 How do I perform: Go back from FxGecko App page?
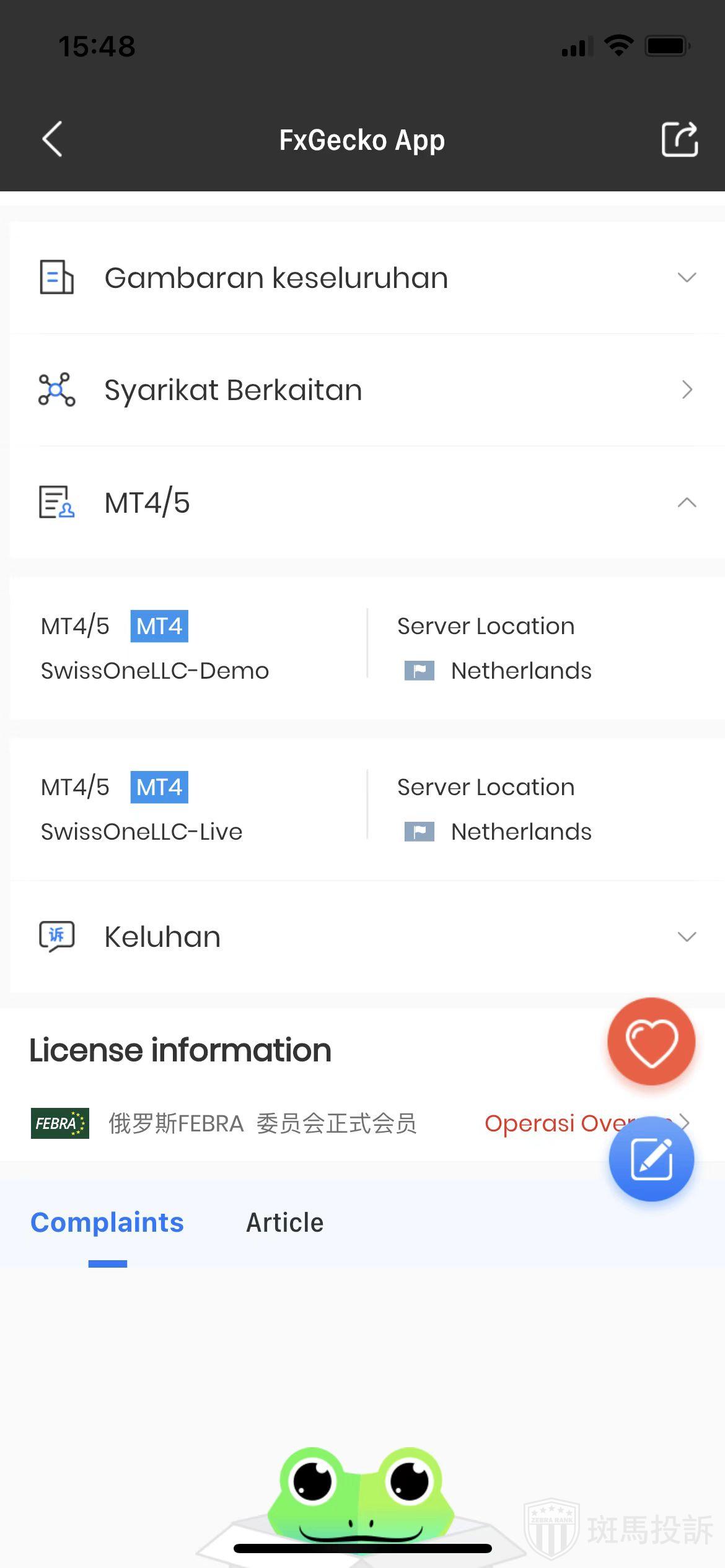pyautogui.click(x=53, y=139)
